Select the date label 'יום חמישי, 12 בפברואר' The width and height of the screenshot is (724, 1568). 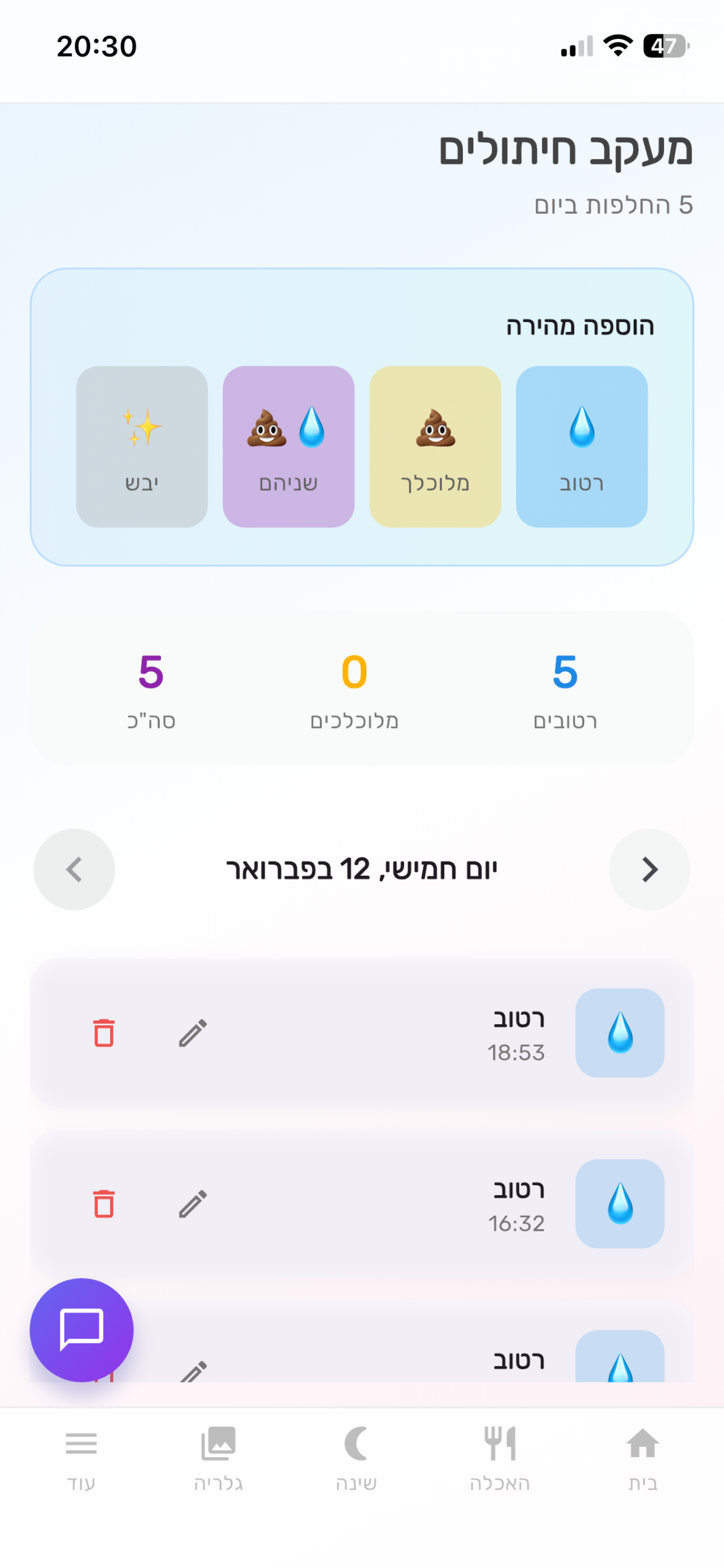[x=361, y=870]
